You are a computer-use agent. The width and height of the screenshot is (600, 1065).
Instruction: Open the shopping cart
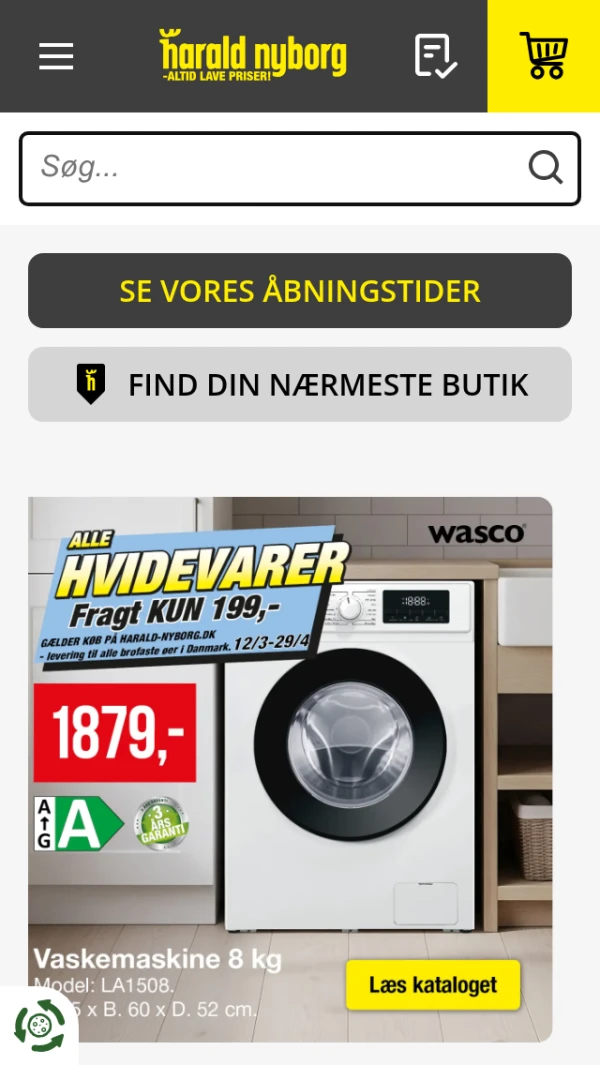543,56
